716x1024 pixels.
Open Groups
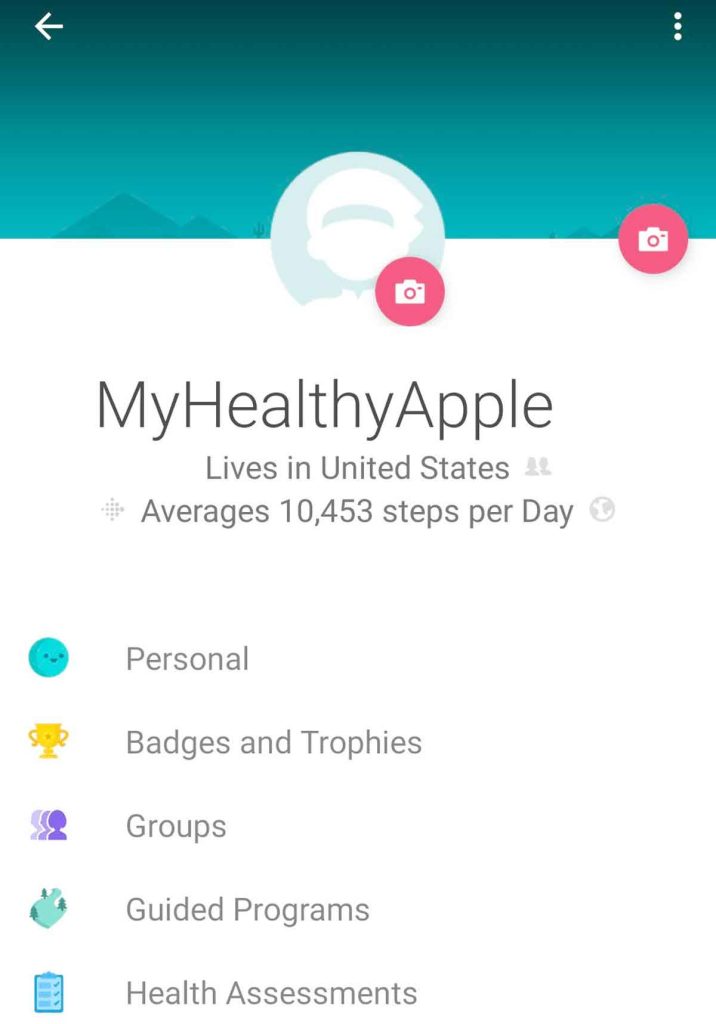[176, 826]
